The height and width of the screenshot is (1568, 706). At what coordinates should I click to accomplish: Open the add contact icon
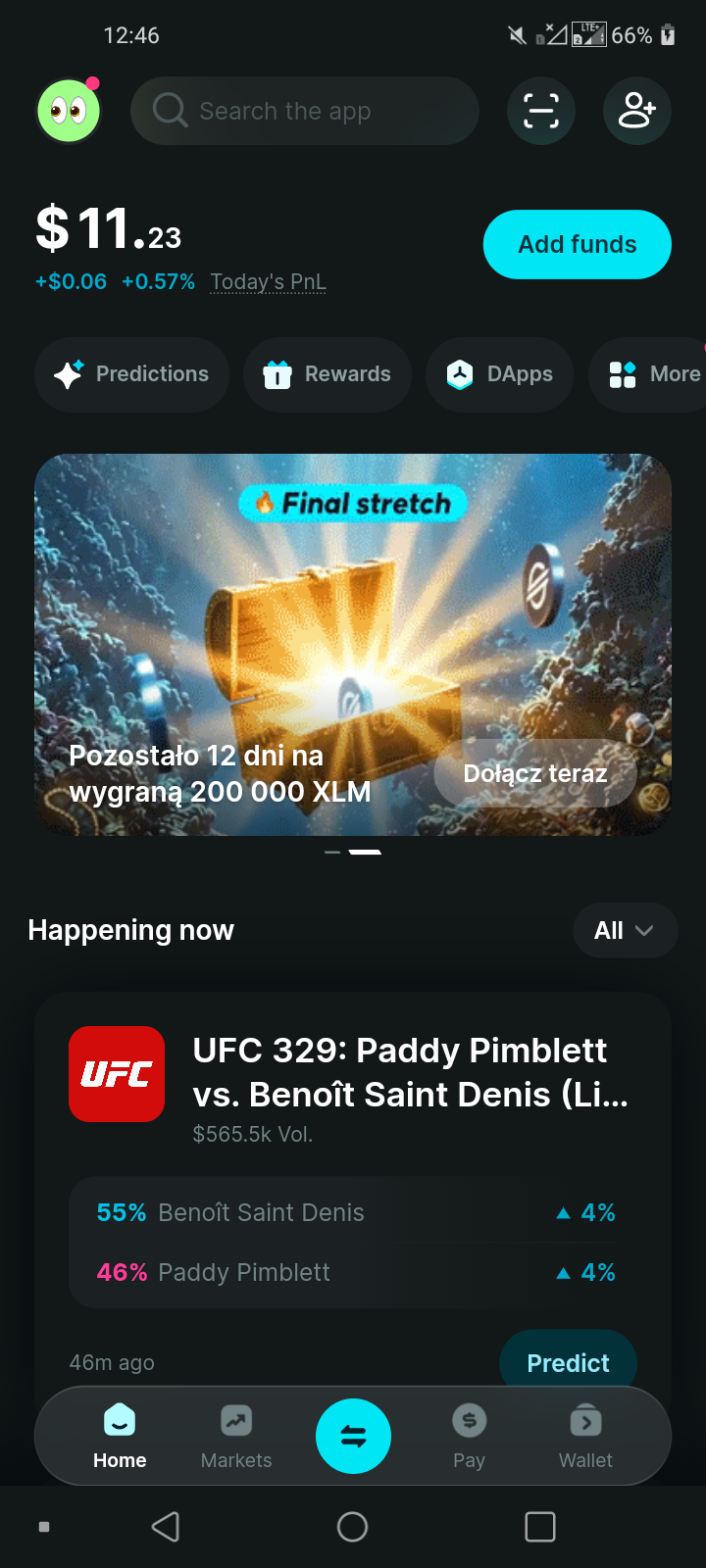pyautogui.click(x=637, y=111)
